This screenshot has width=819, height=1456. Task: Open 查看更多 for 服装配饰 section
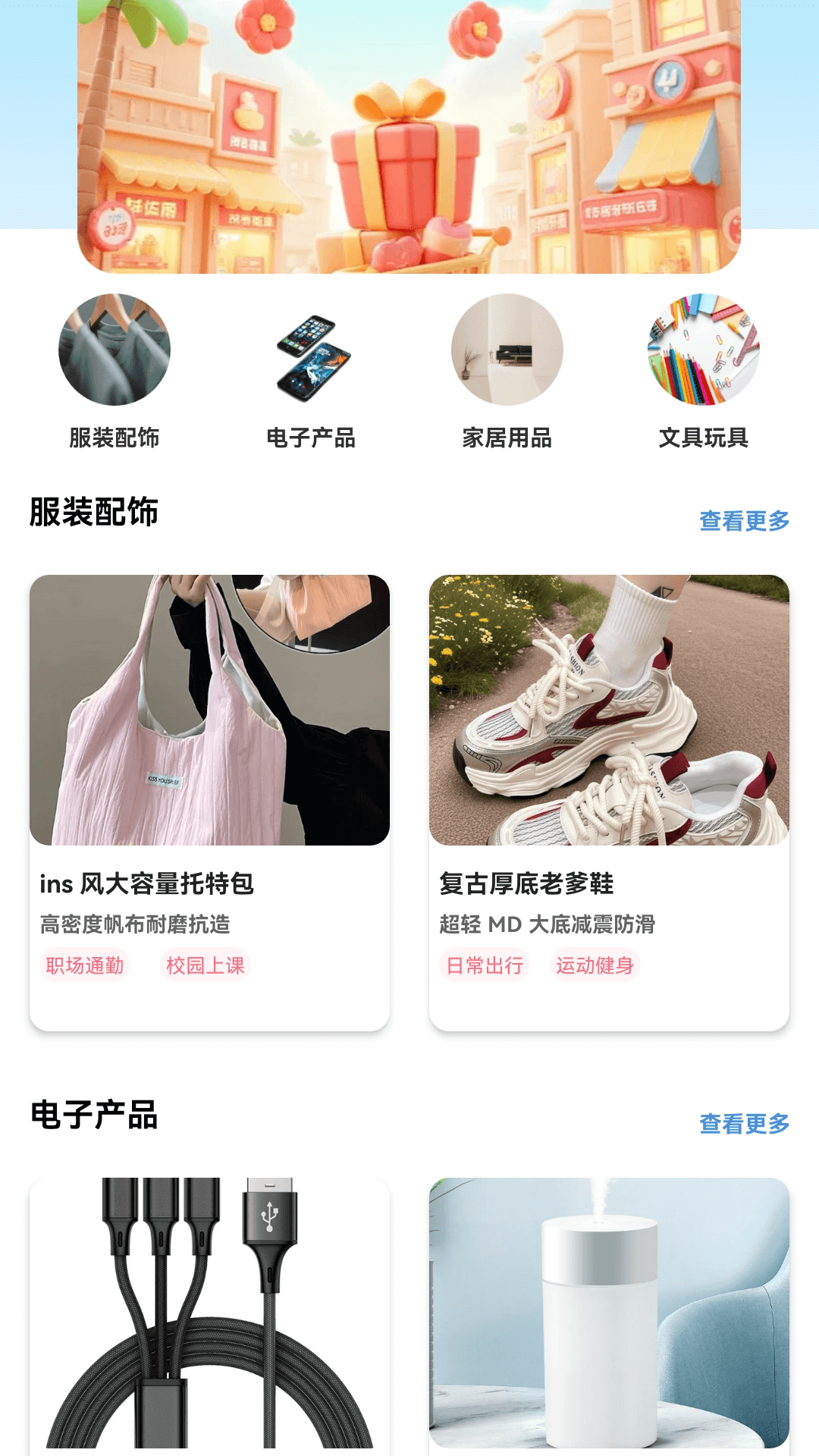[745, 519]
